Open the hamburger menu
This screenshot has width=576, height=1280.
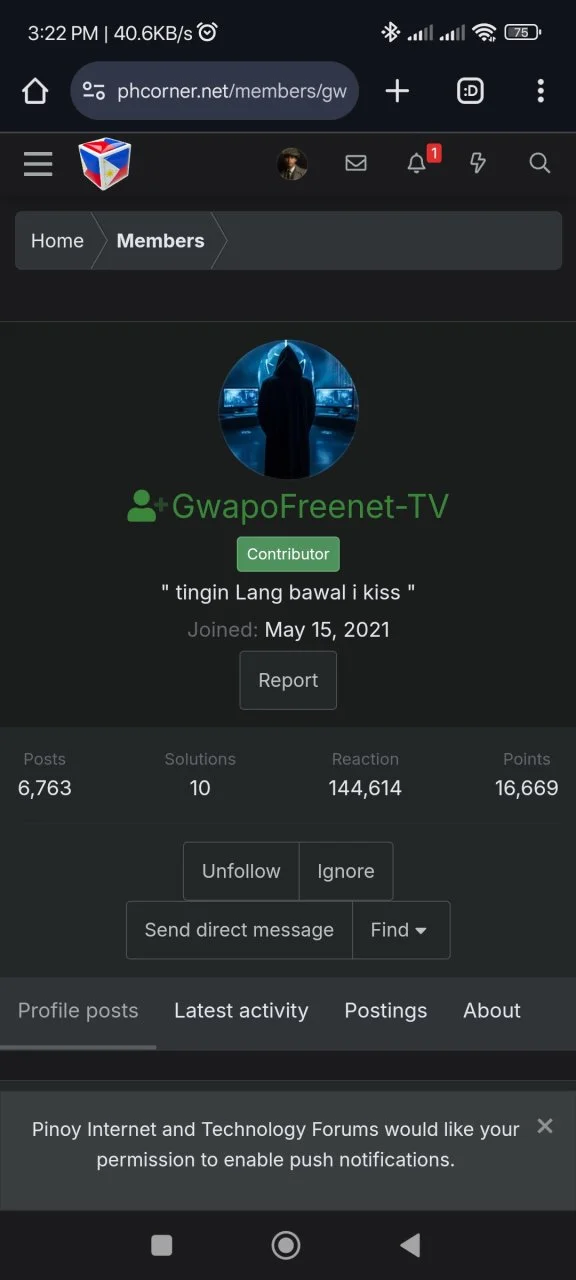tap(38, 163)
